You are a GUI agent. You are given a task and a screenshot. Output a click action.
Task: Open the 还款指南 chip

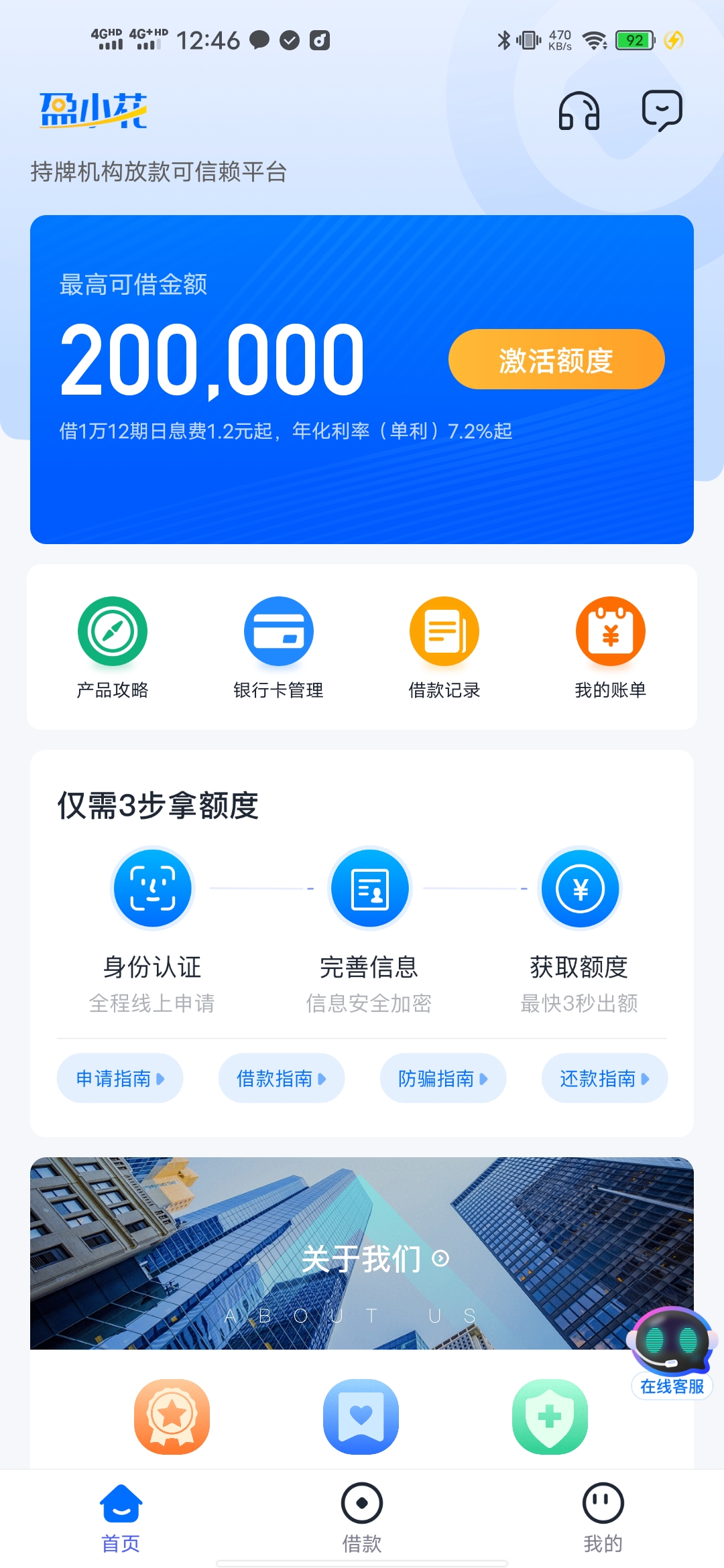coord(605,1078)
